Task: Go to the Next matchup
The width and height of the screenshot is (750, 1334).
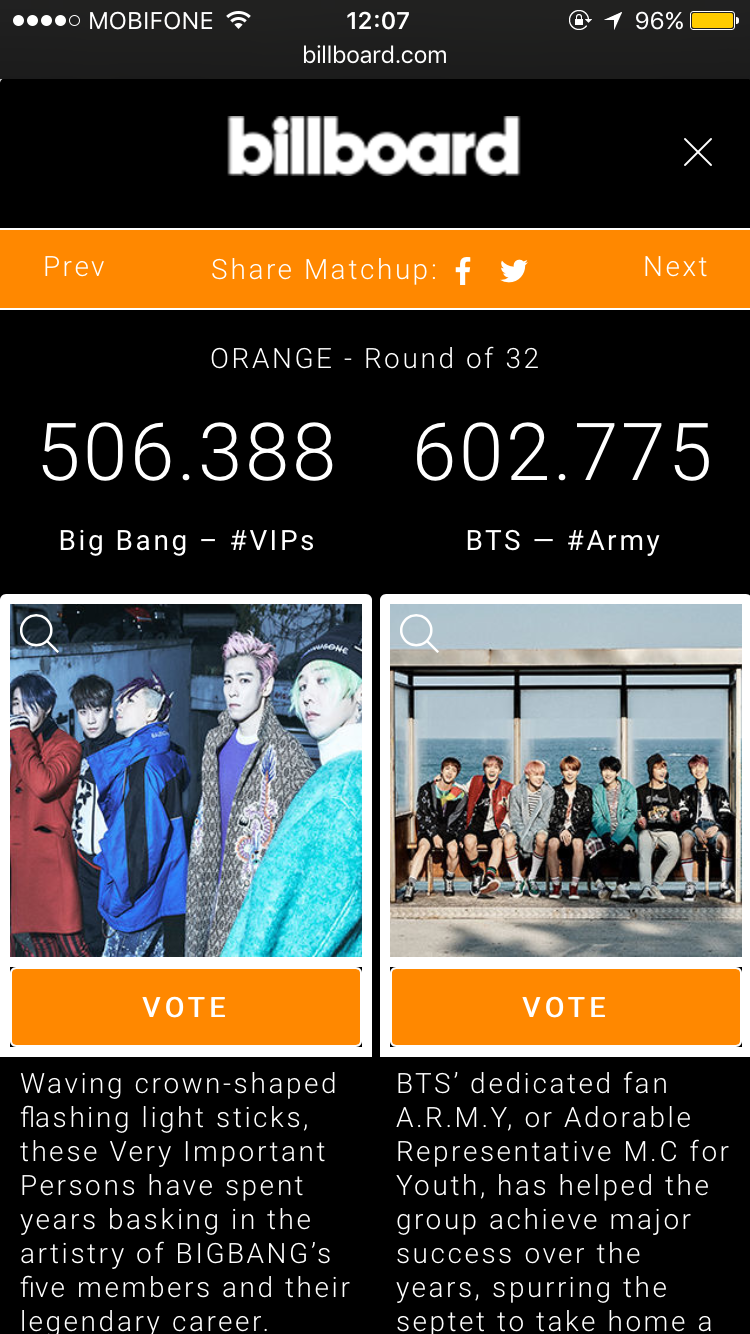Action: [x=676, y=267]
